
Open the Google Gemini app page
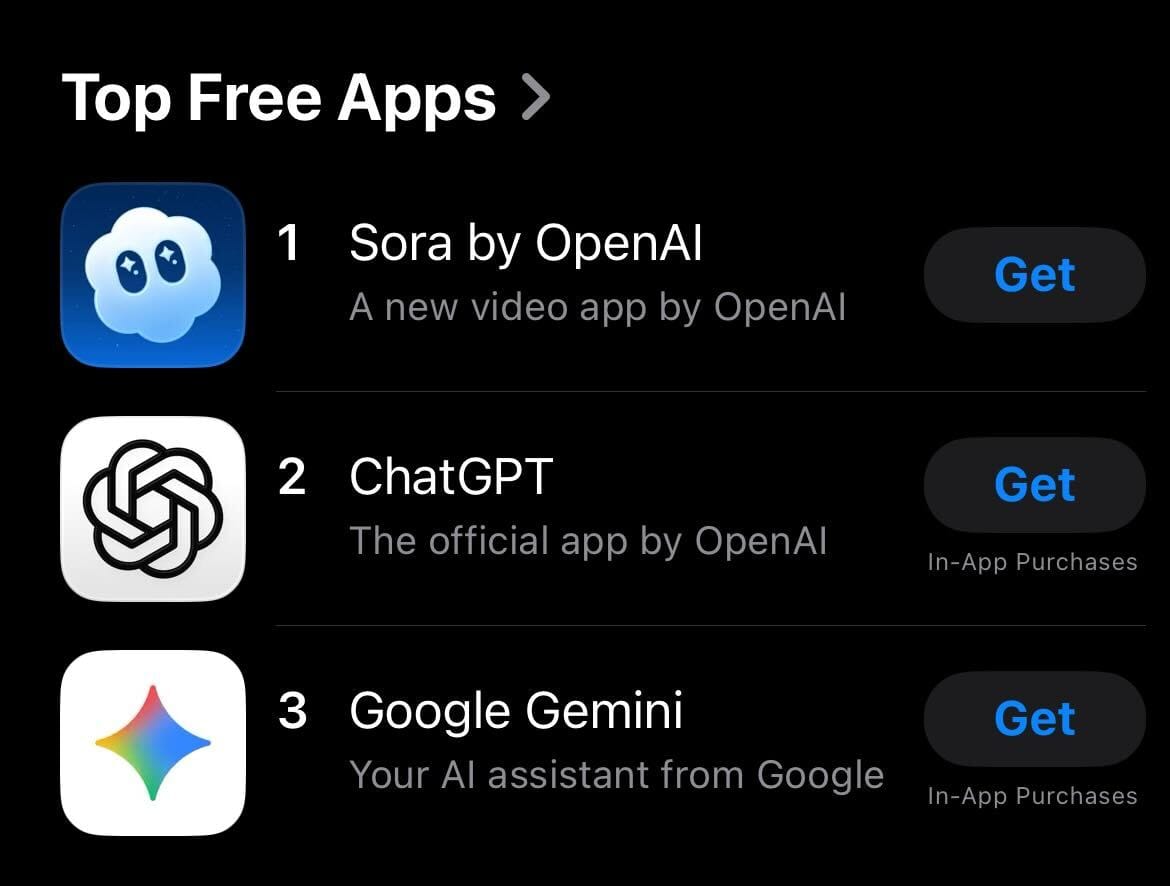(x=515, y=711)
